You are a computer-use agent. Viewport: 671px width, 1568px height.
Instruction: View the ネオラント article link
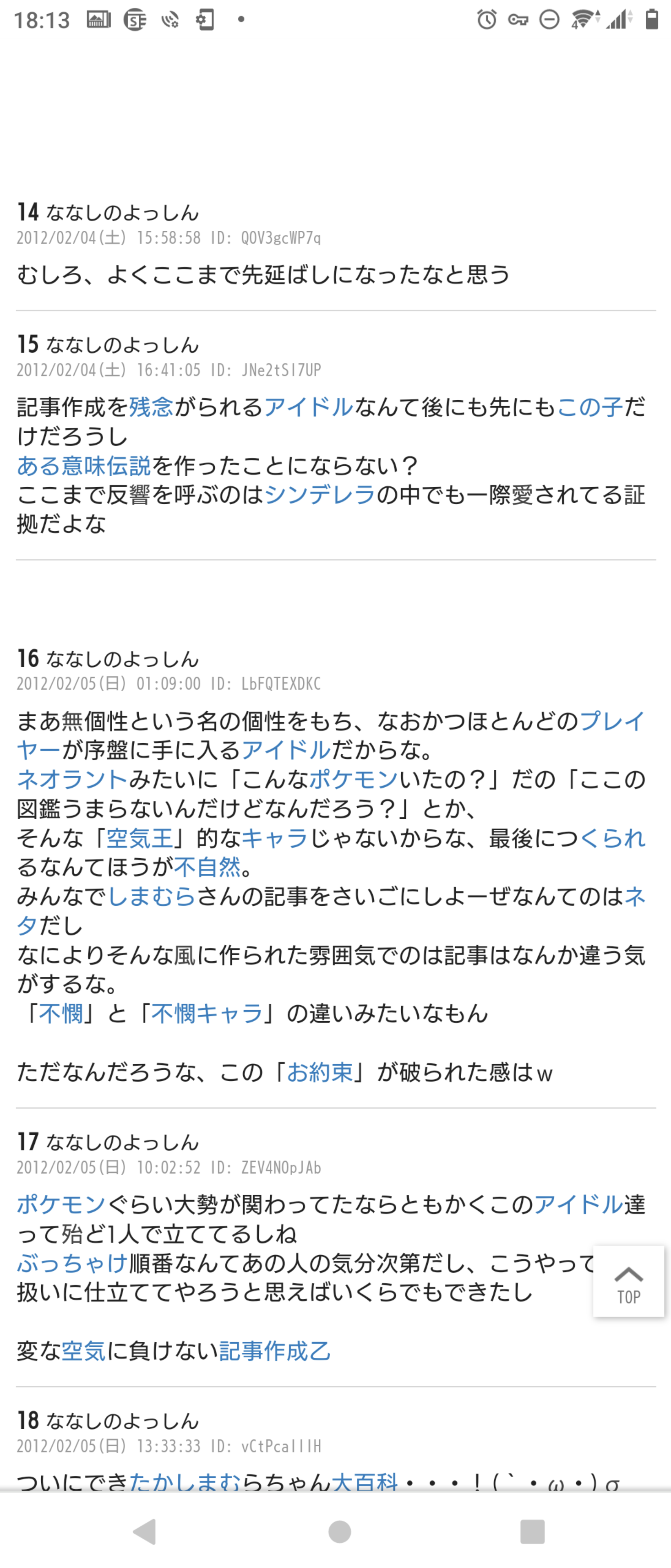pyautogui.click(x=72, y=779)
